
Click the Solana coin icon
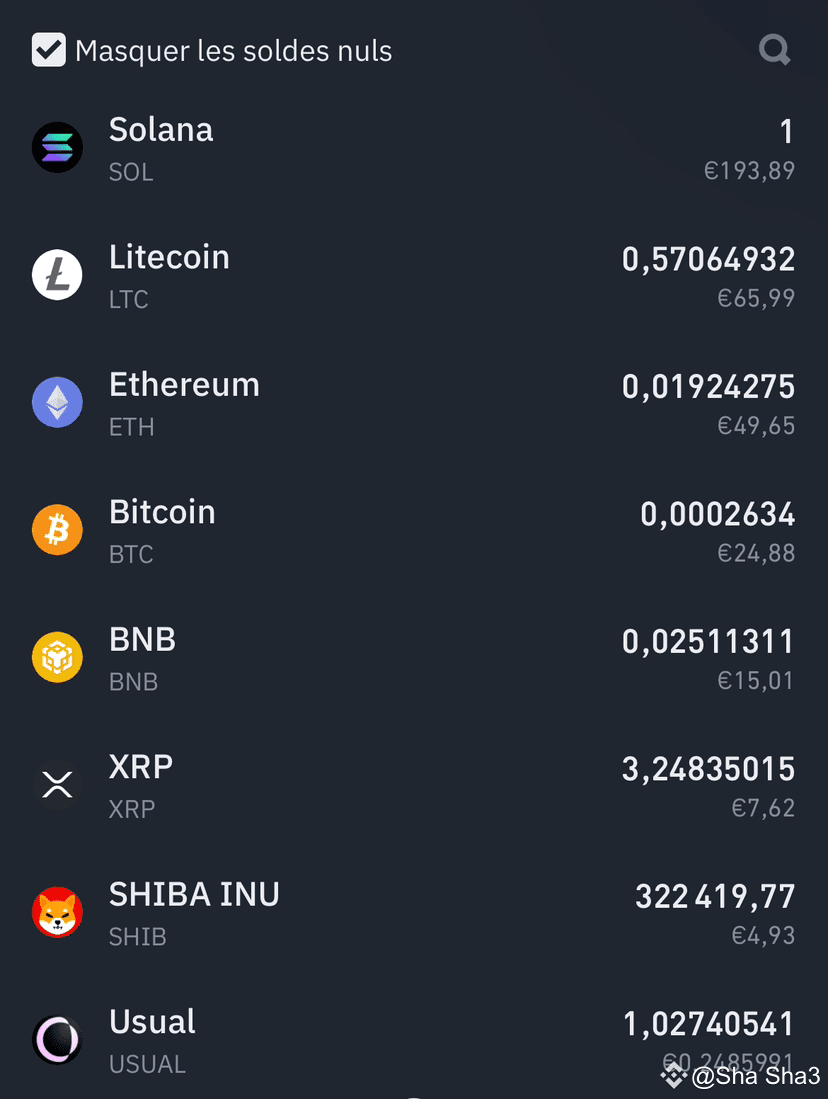coord(57,147)
